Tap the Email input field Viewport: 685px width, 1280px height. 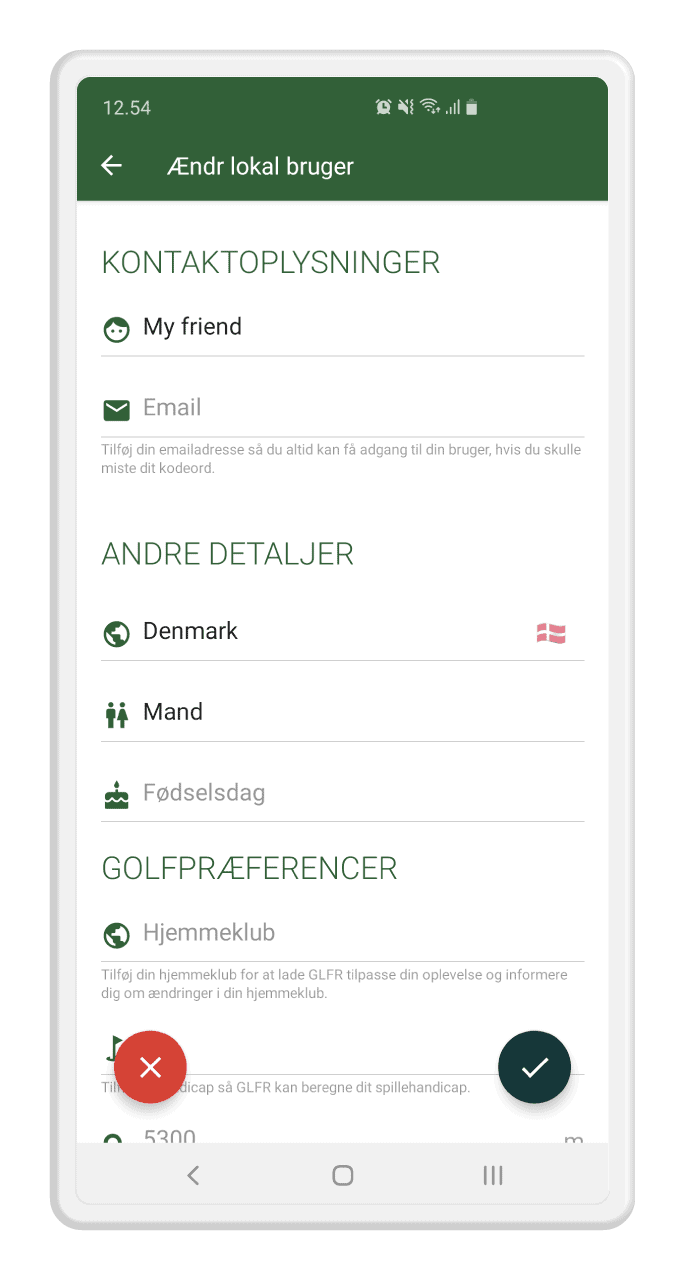point(342,408)
